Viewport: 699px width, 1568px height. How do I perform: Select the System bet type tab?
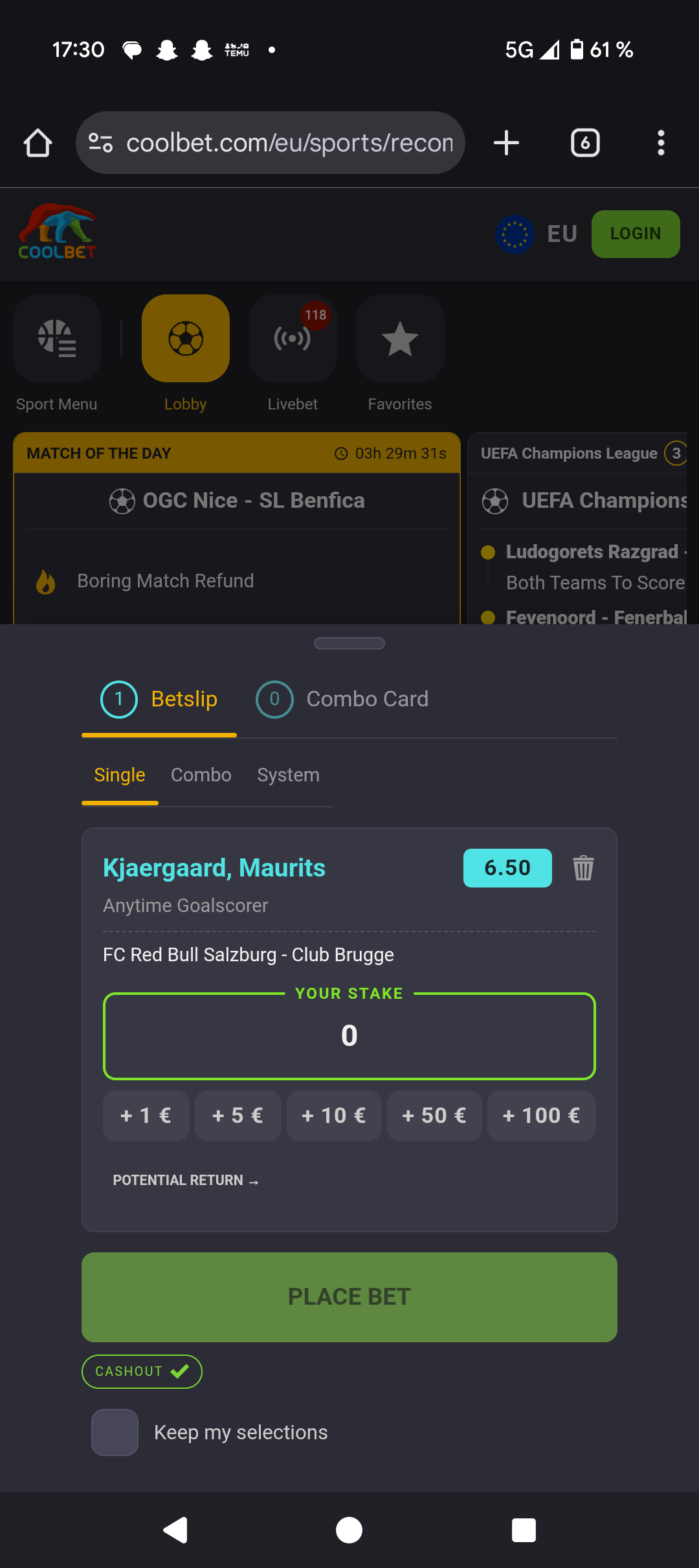pyautogui.click(x=288, y=775)
